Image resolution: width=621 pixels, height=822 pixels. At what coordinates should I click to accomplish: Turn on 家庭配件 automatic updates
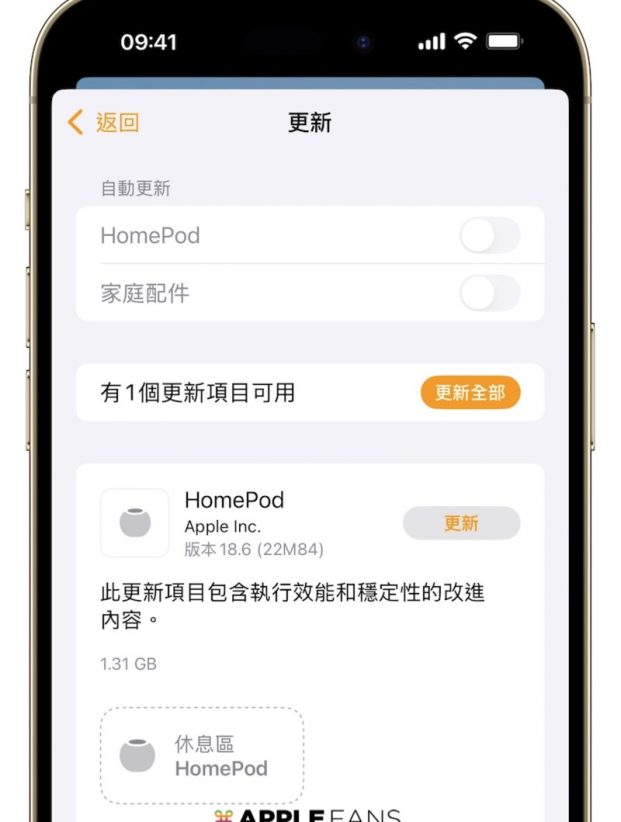489,293
